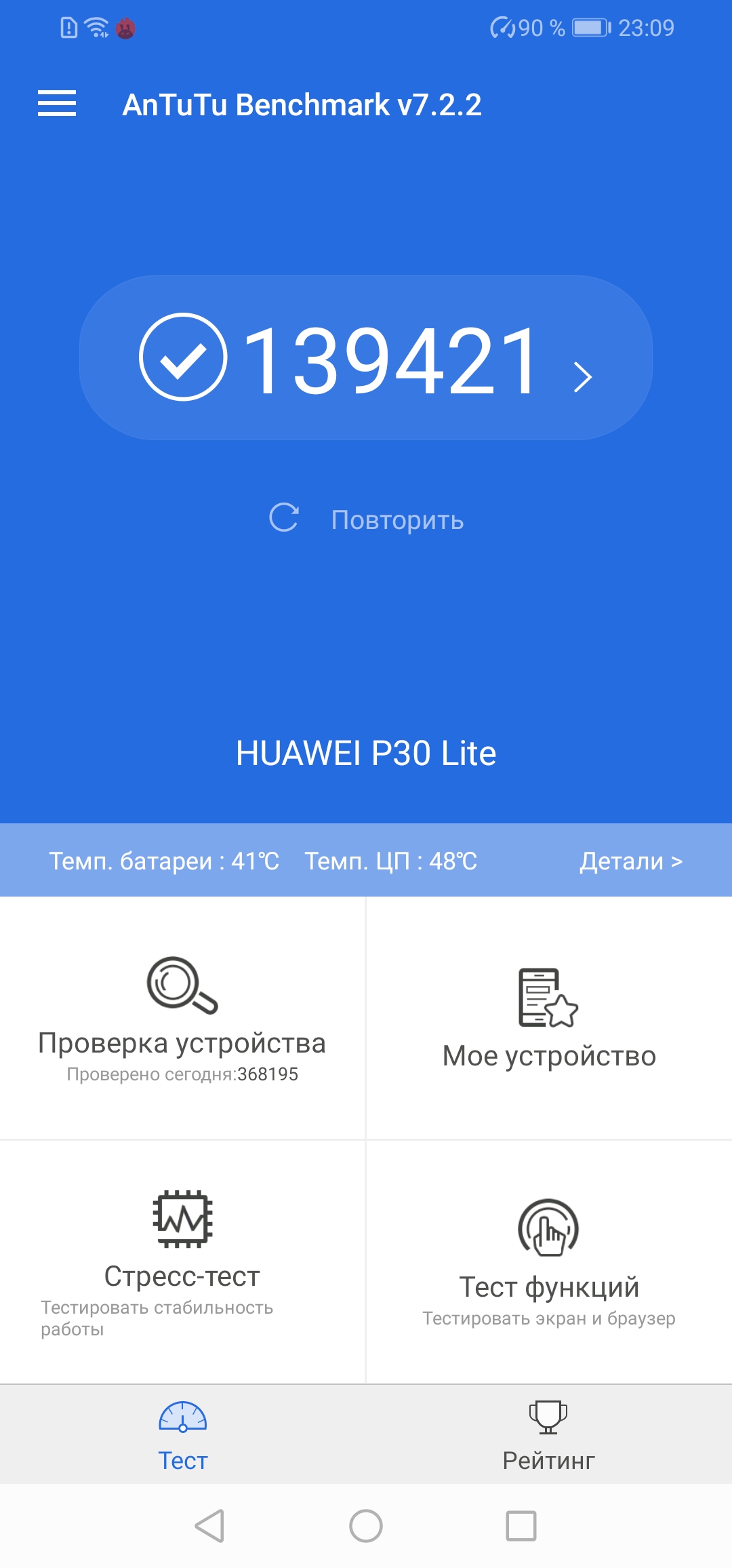This screenshot has height=1568, width=732.
Task: Tap Повторить to rerun the benchmark
Action: point(367,520)
